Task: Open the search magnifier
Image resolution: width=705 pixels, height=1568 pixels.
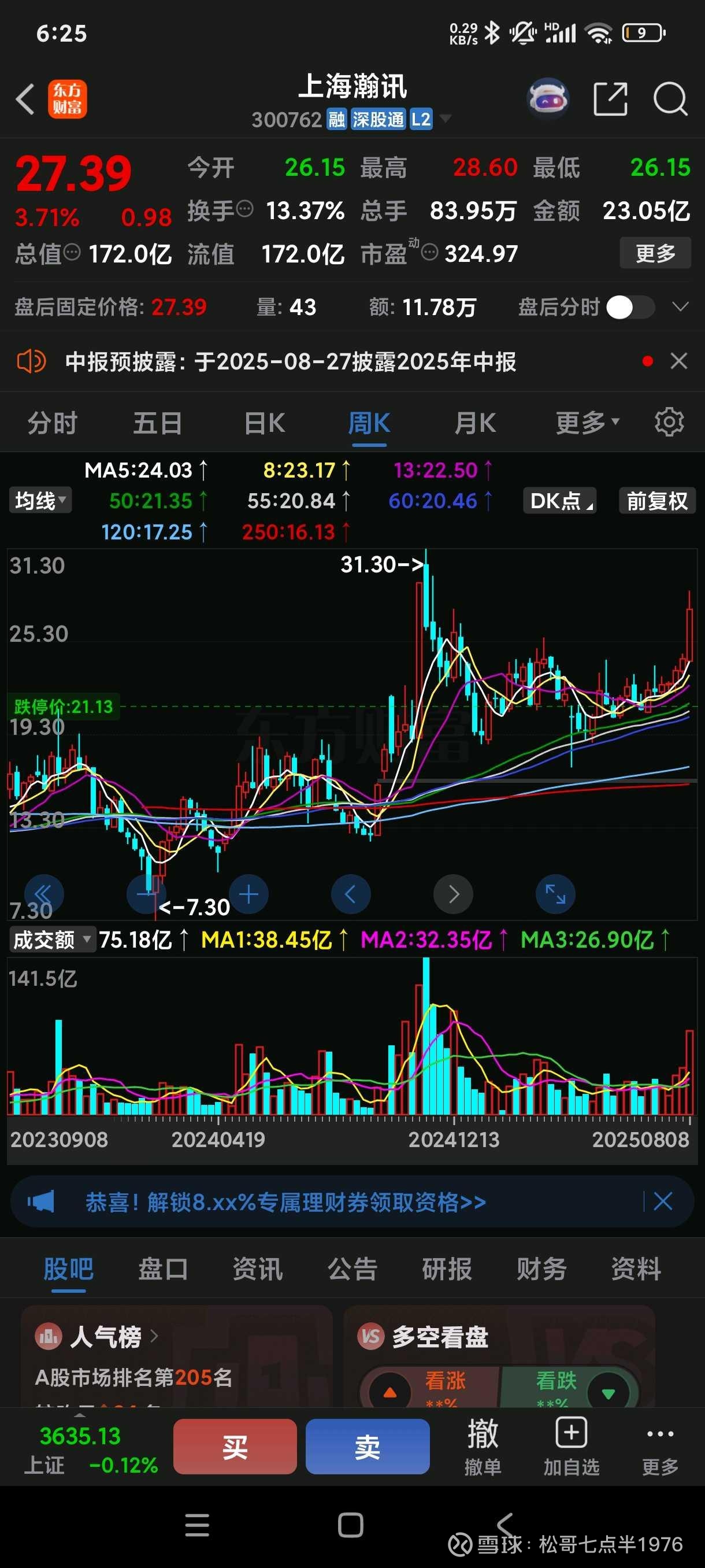Action: [x=670, y=99]
